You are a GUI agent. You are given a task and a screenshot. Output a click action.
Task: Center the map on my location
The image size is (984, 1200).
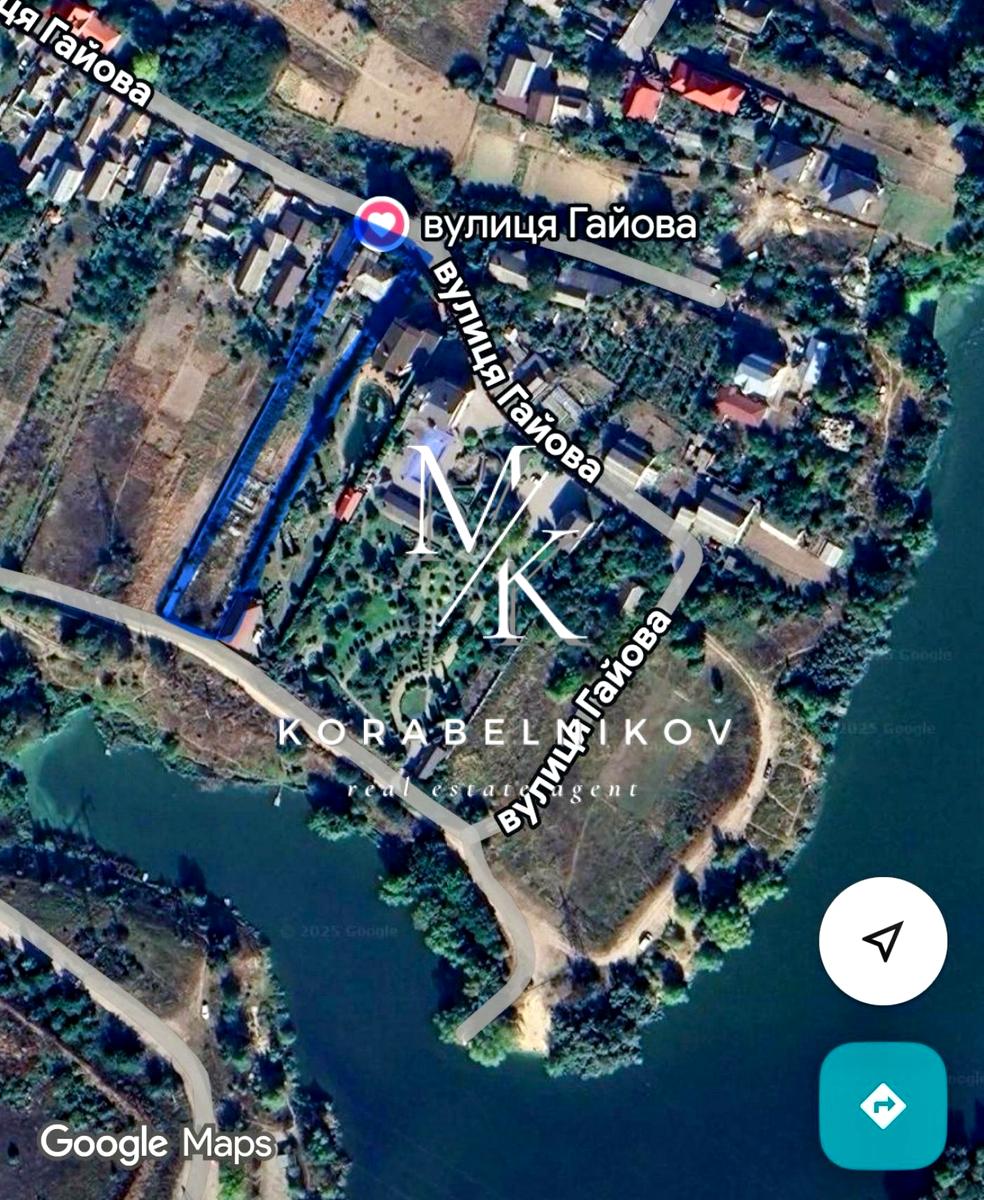882,941
